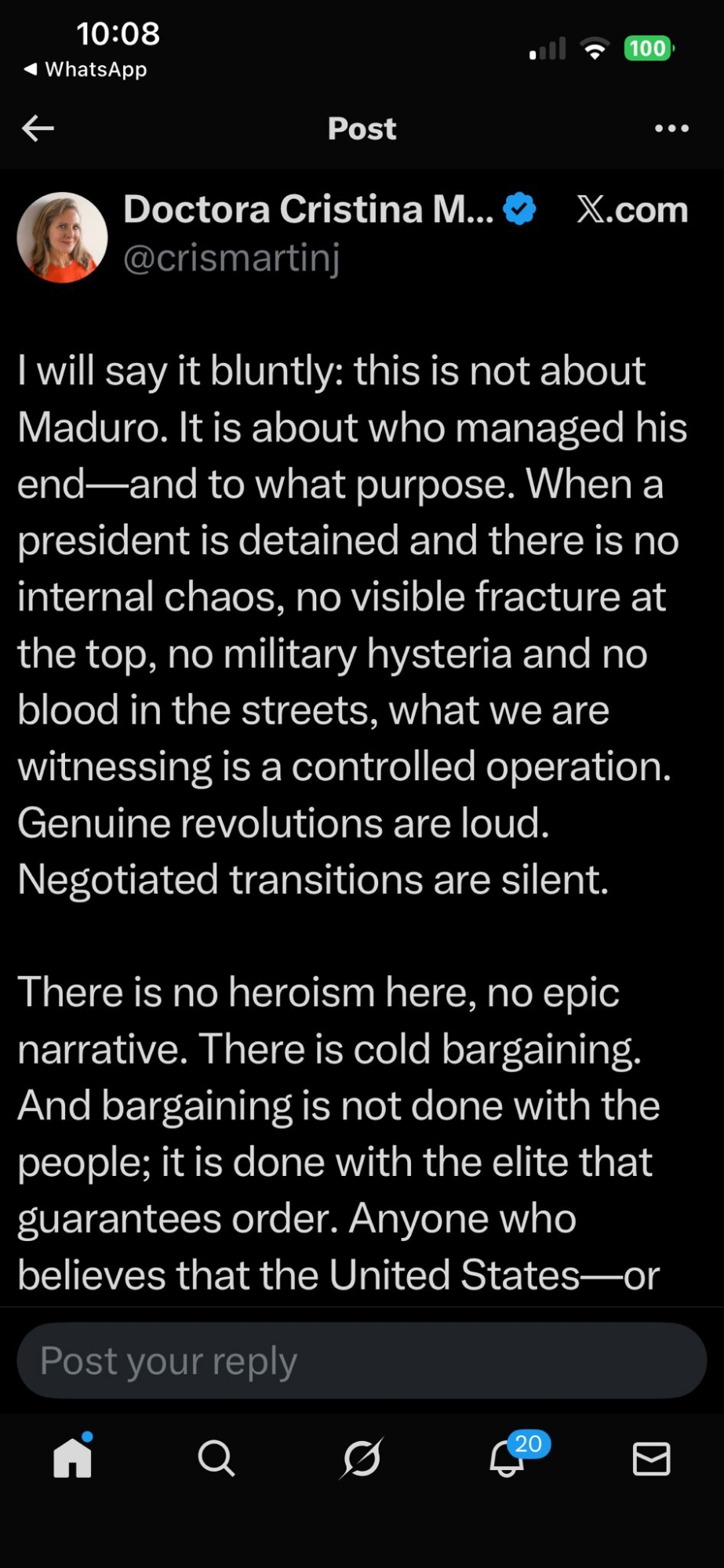
Task: Open the post overflow menu
Action: (671, 128)
